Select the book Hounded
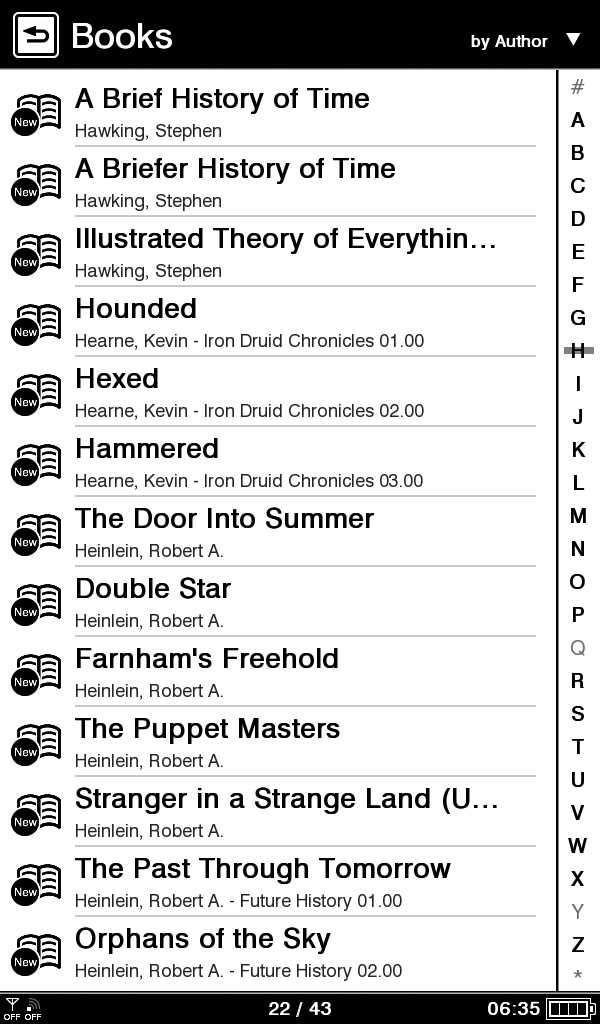This screenshot has height=1024, width=600. [x=136, y=309]
